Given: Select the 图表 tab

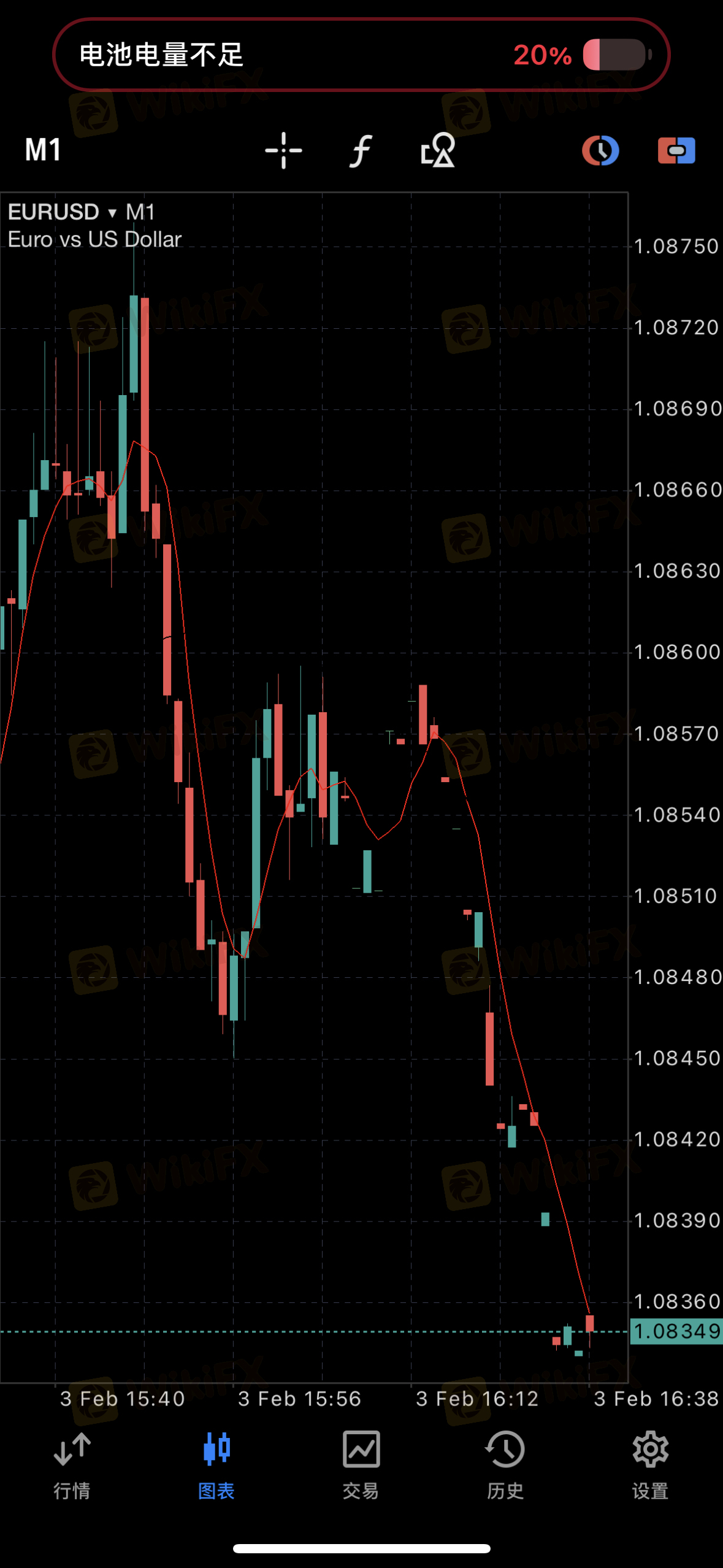Looking at the screenshot, I should click(x=216, y=1466).
